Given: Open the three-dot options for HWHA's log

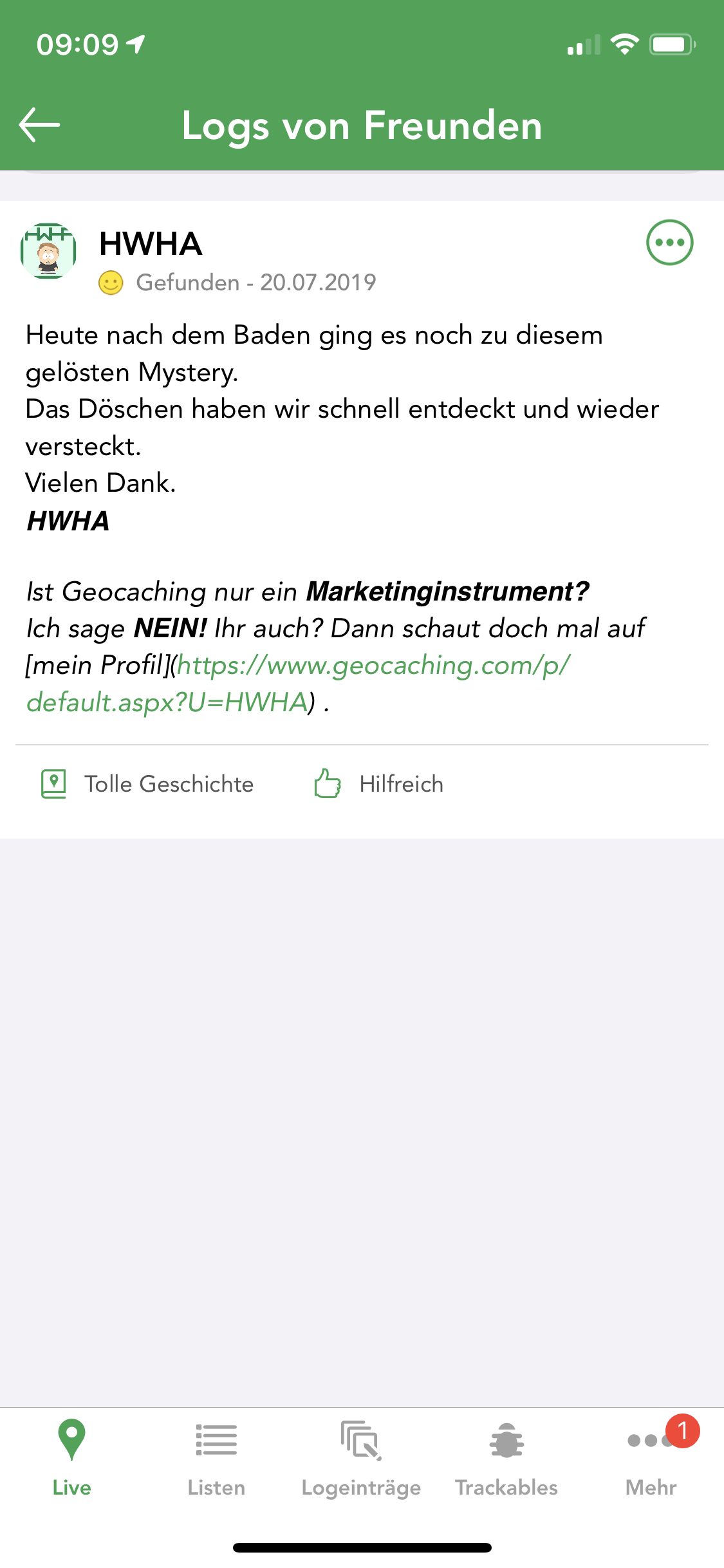Looking at the screenshot, I should [x=669, y=243].
